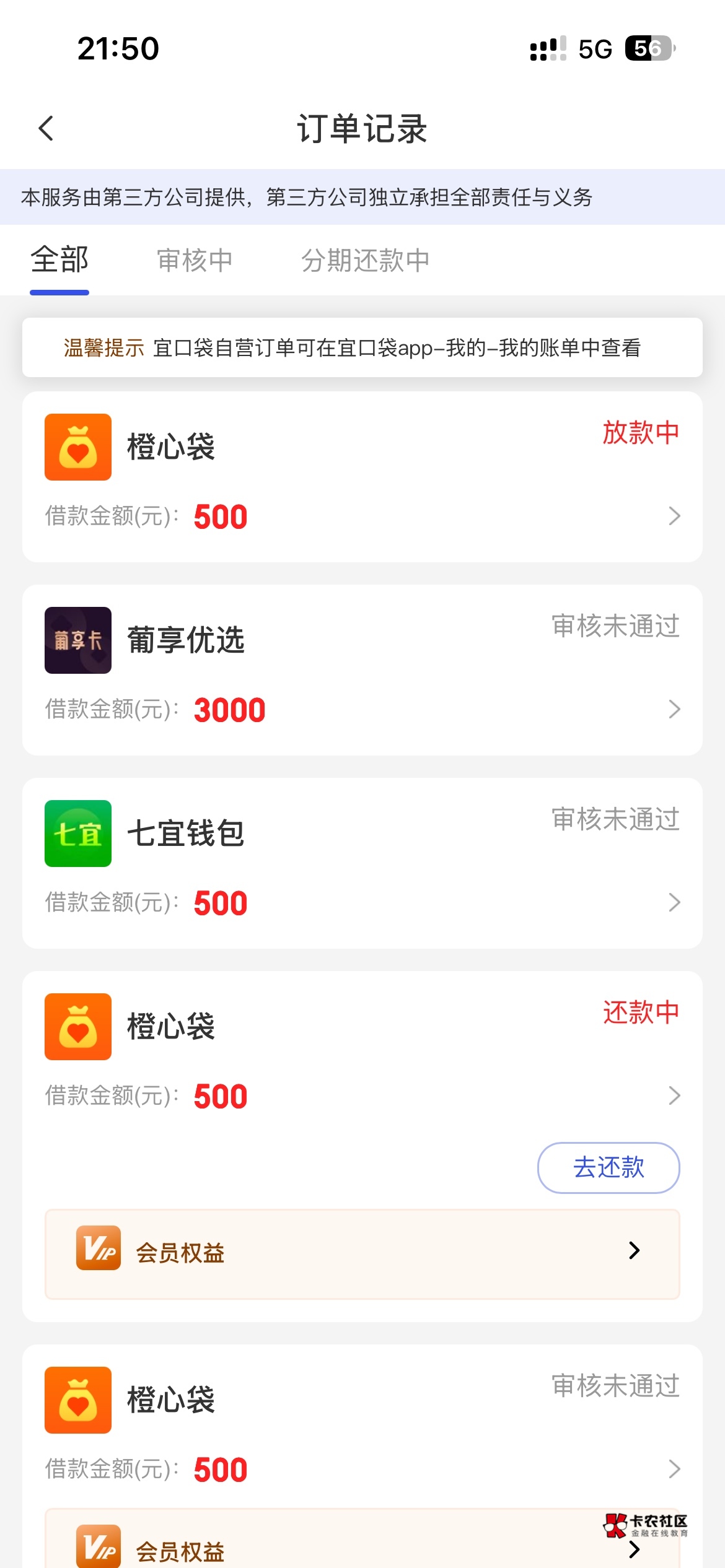Switch to the 审核中 tab
This screenshot has height=1568, width=725.
pos(195,260)
